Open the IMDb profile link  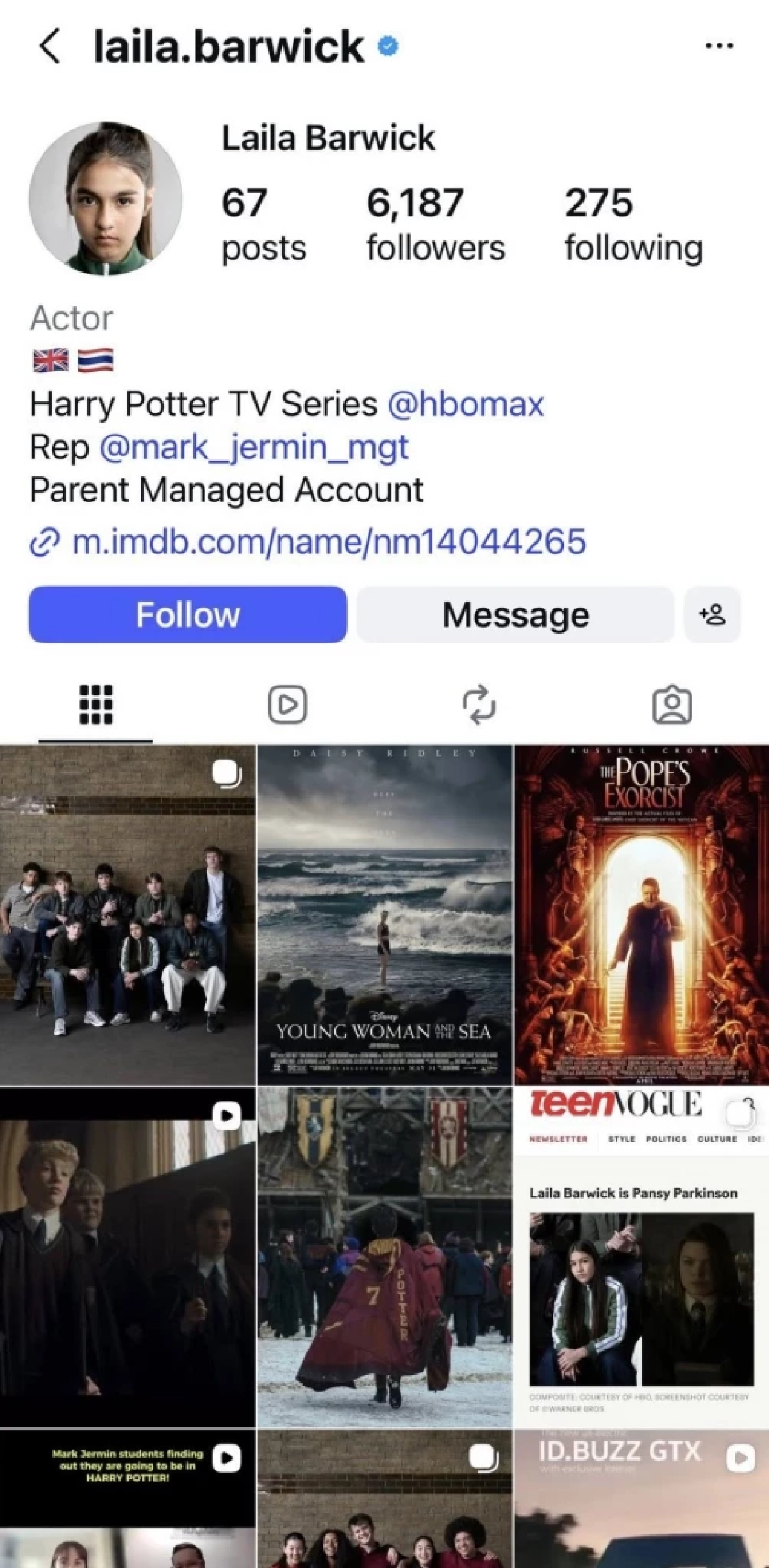(x=328, y=541)
